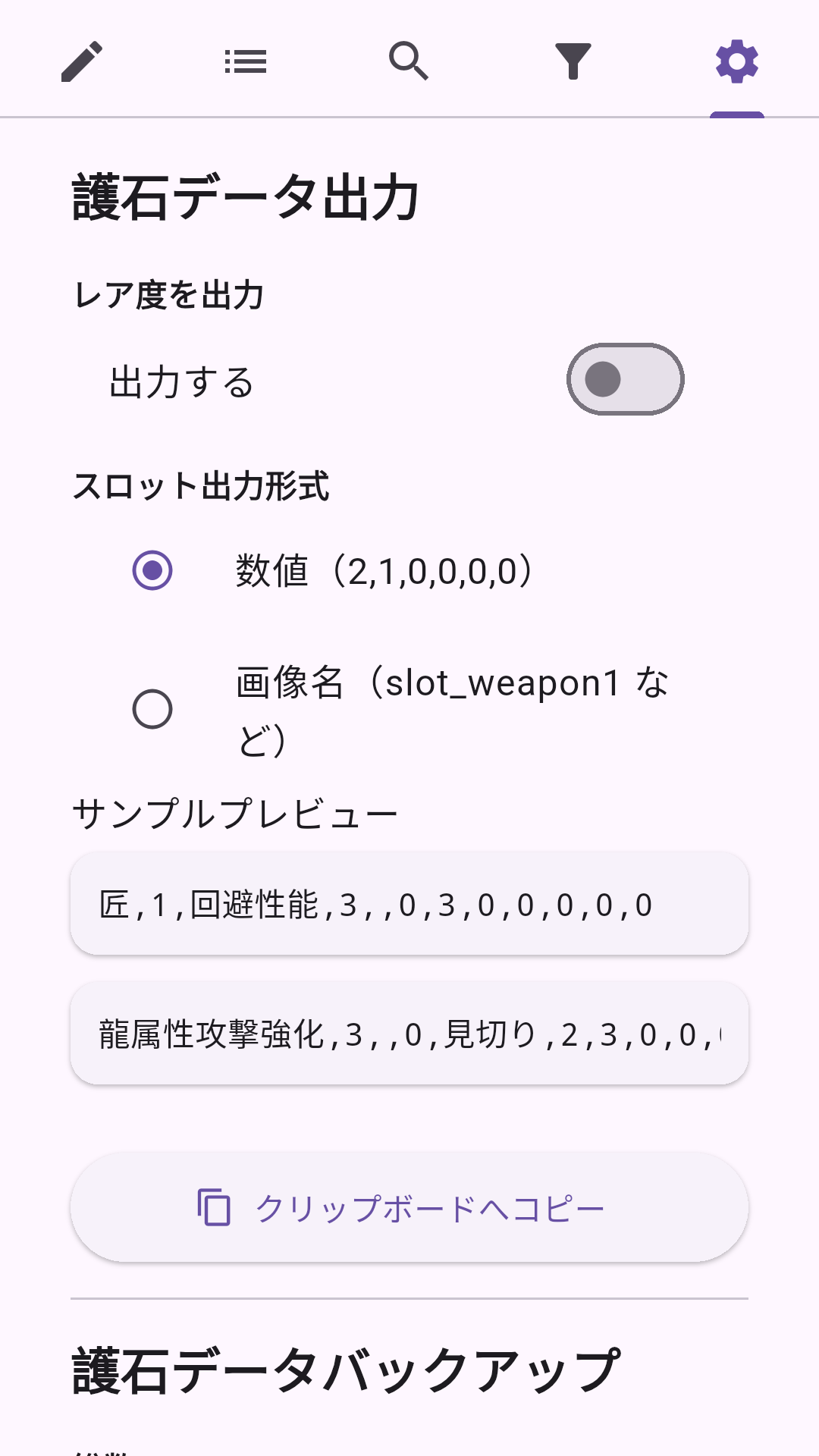Click the クリップボードへコピー text label

point(429,1206)
